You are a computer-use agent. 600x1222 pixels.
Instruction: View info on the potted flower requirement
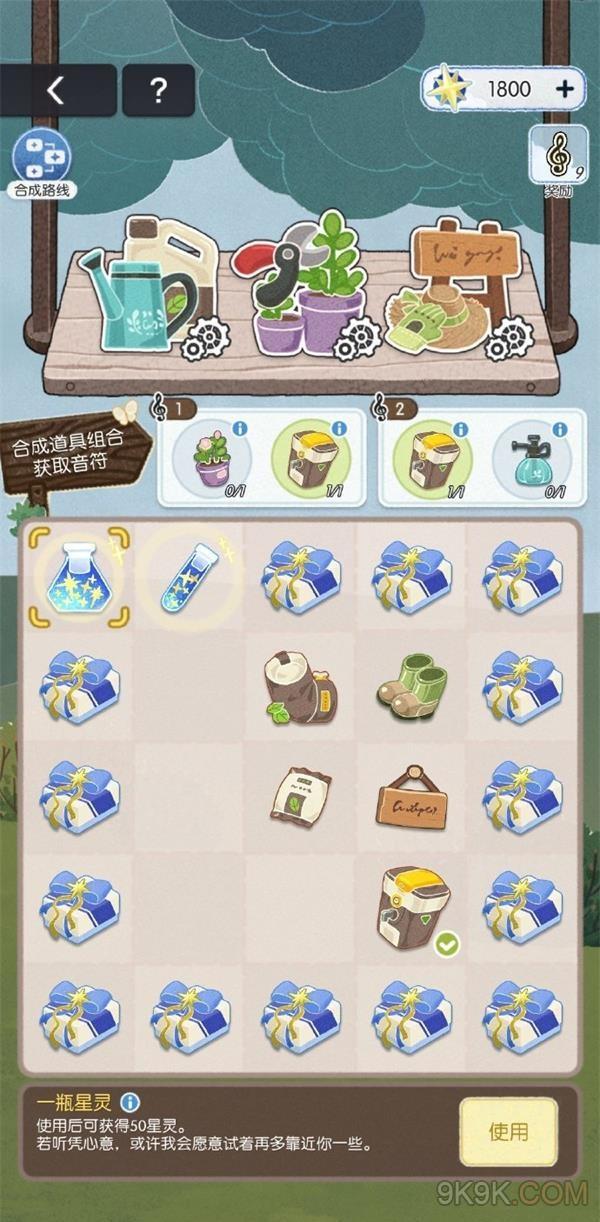pos(239,429)
